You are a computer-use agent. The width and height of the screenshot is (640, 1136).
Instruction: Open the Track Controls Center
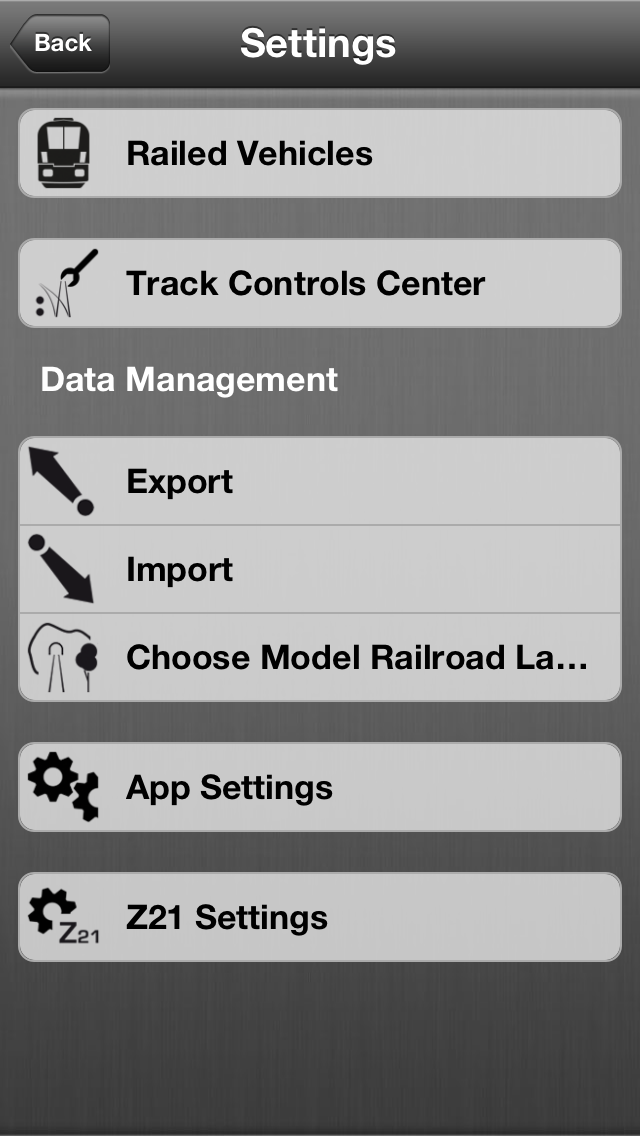320,283
